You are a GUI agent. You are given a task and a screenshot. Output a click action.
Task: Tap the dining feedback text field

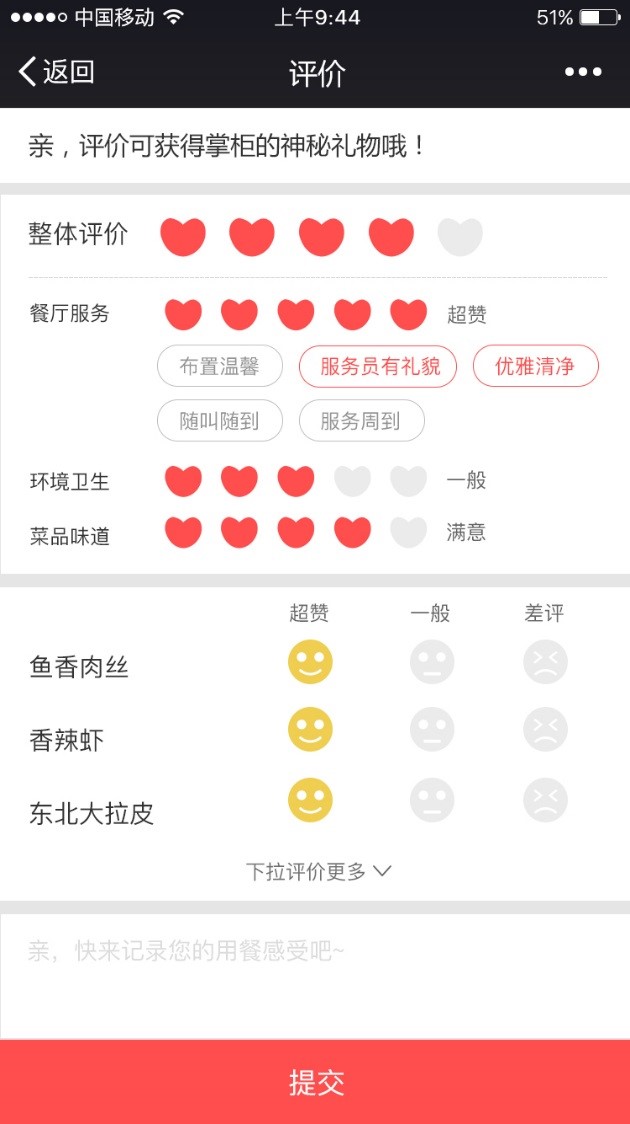315,976
